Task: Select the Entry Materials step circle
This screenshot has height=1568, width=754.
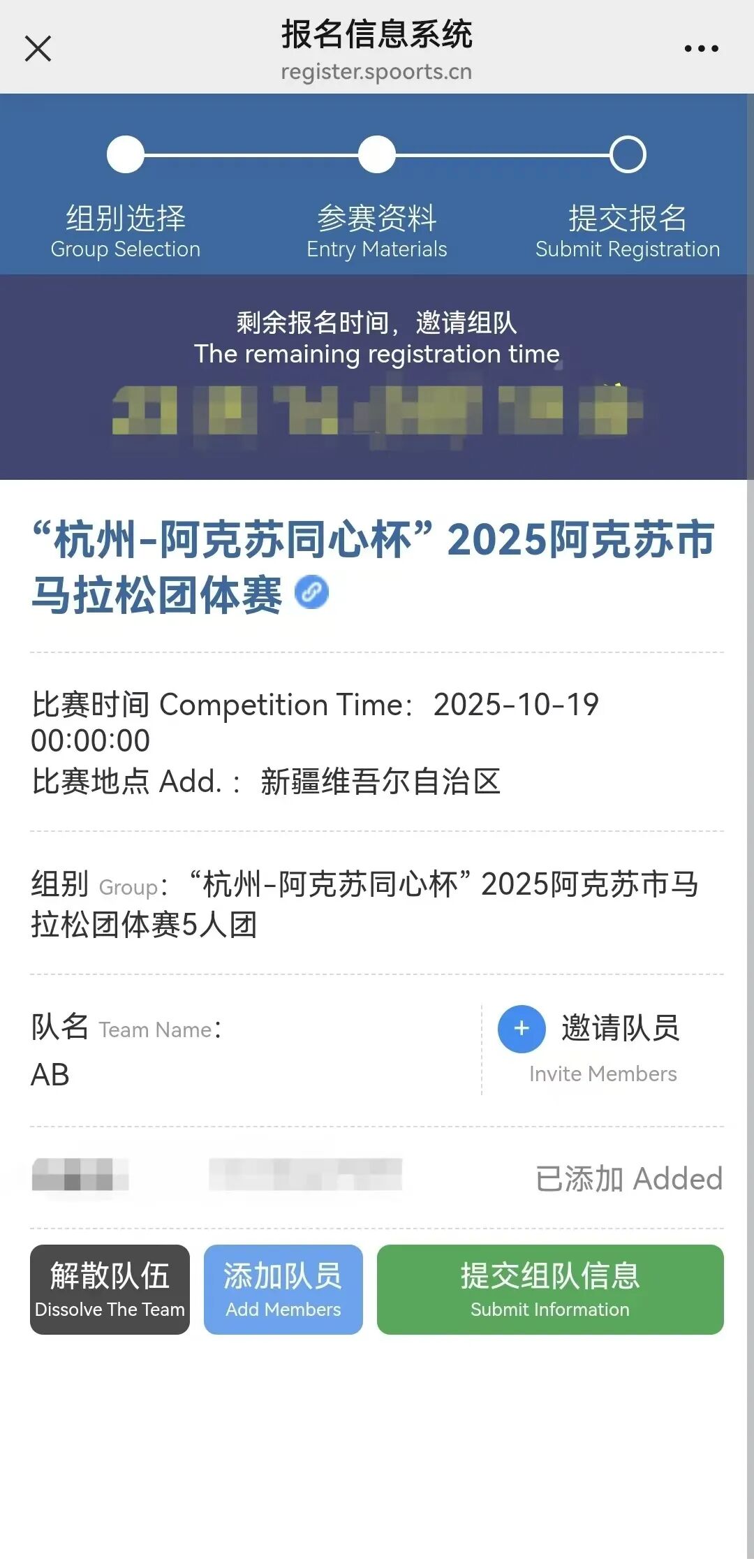Action: point(377,155)
